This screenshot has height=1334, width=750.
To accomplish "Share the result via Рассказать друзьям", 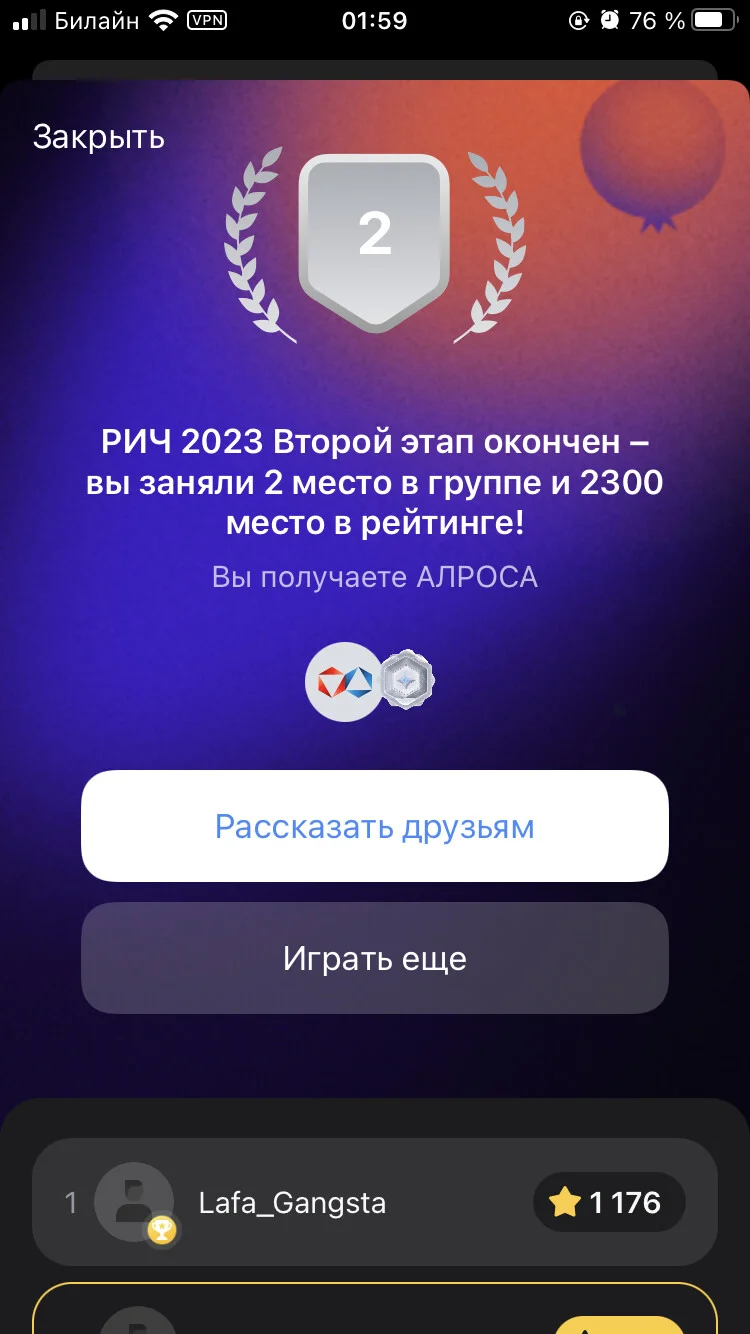I will [x=375, y=826].
